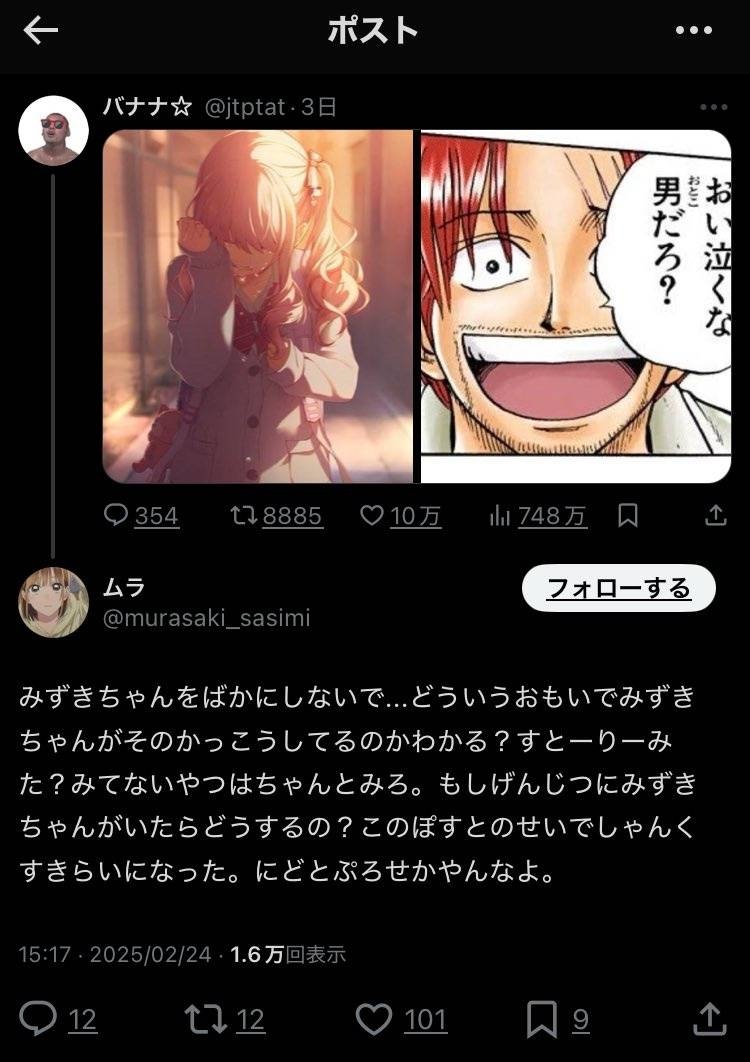Open the post screen overflow menu
Image resolution: width=750 pixels, height=1062 pixels.
click(693, 32)
